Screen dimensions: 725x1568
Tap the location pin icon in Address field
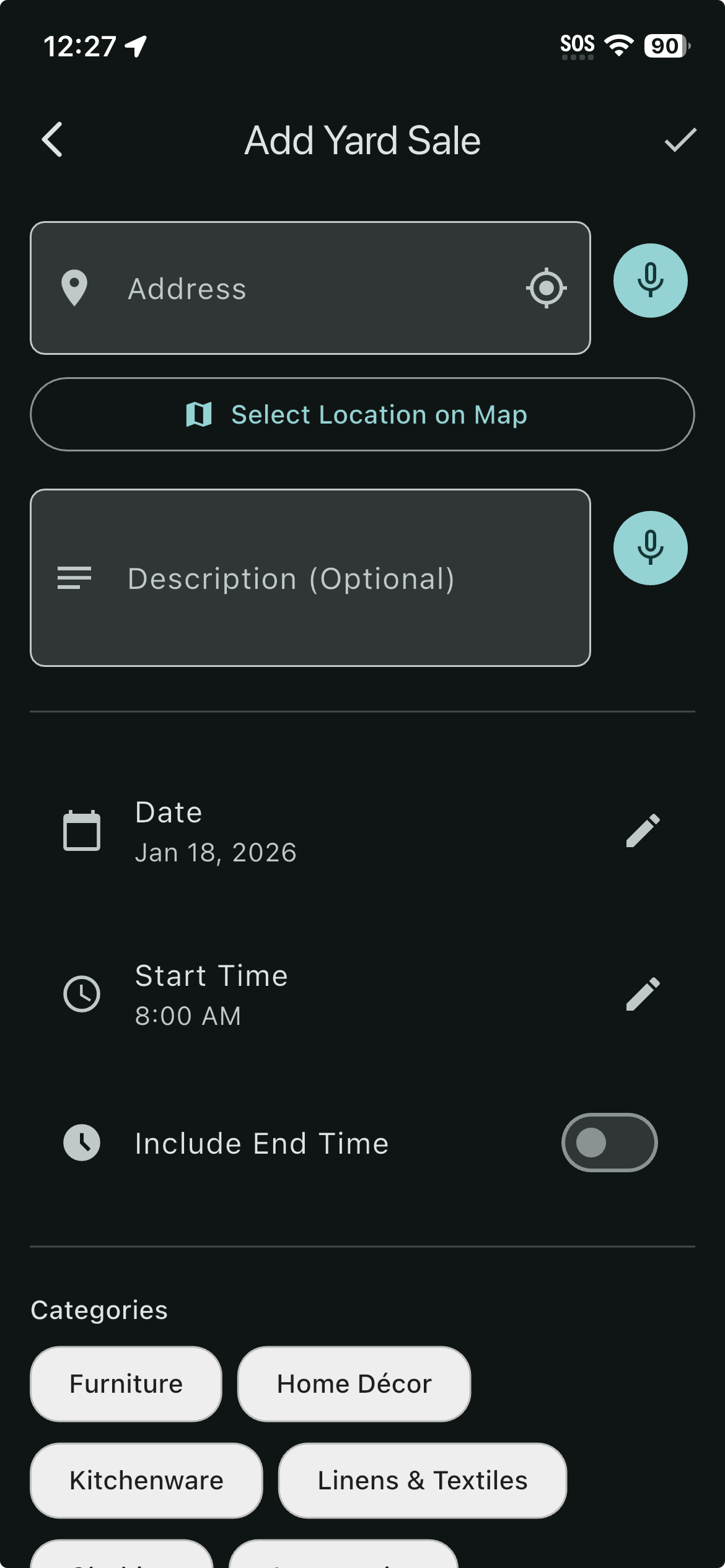76,287
